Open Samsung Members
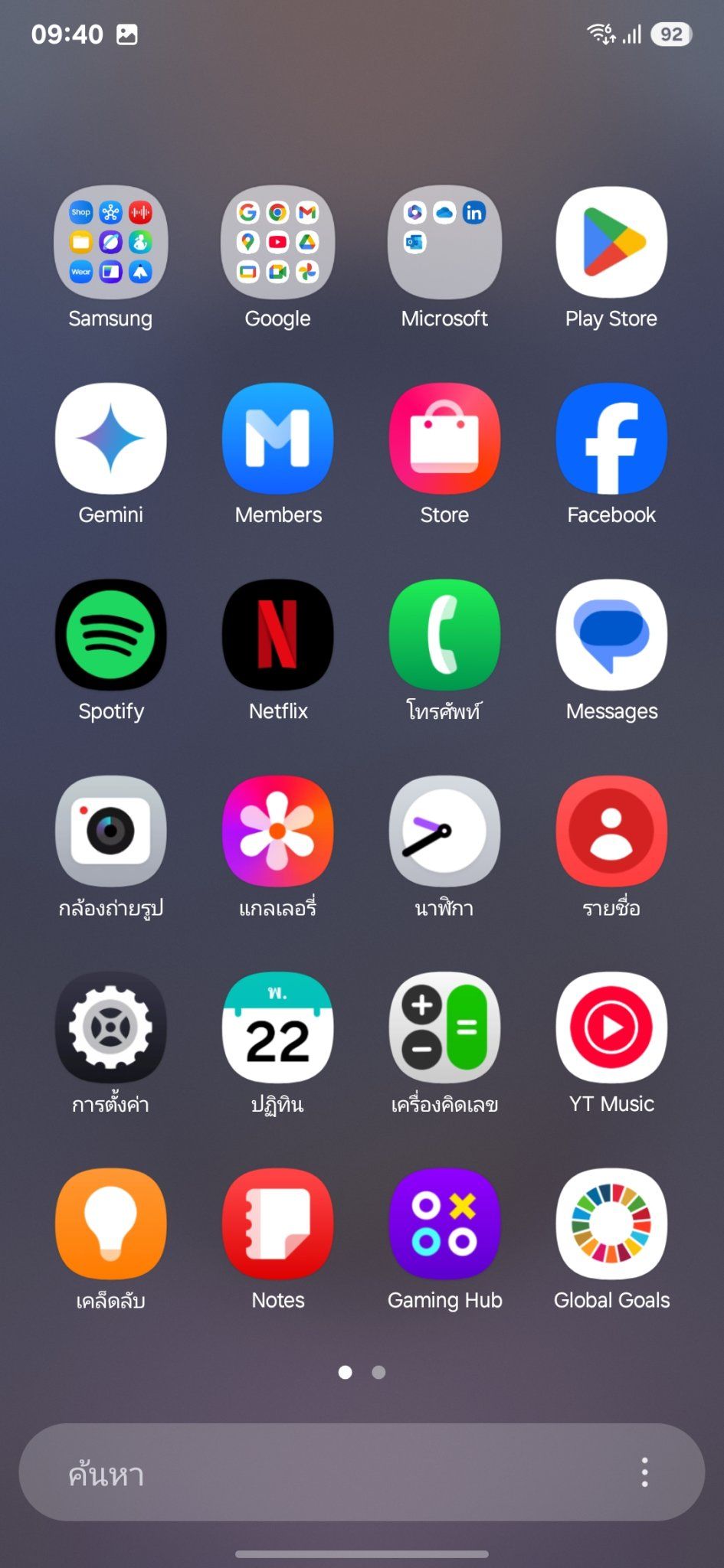This screenshot has width=724, height=1568. point(277,437)
